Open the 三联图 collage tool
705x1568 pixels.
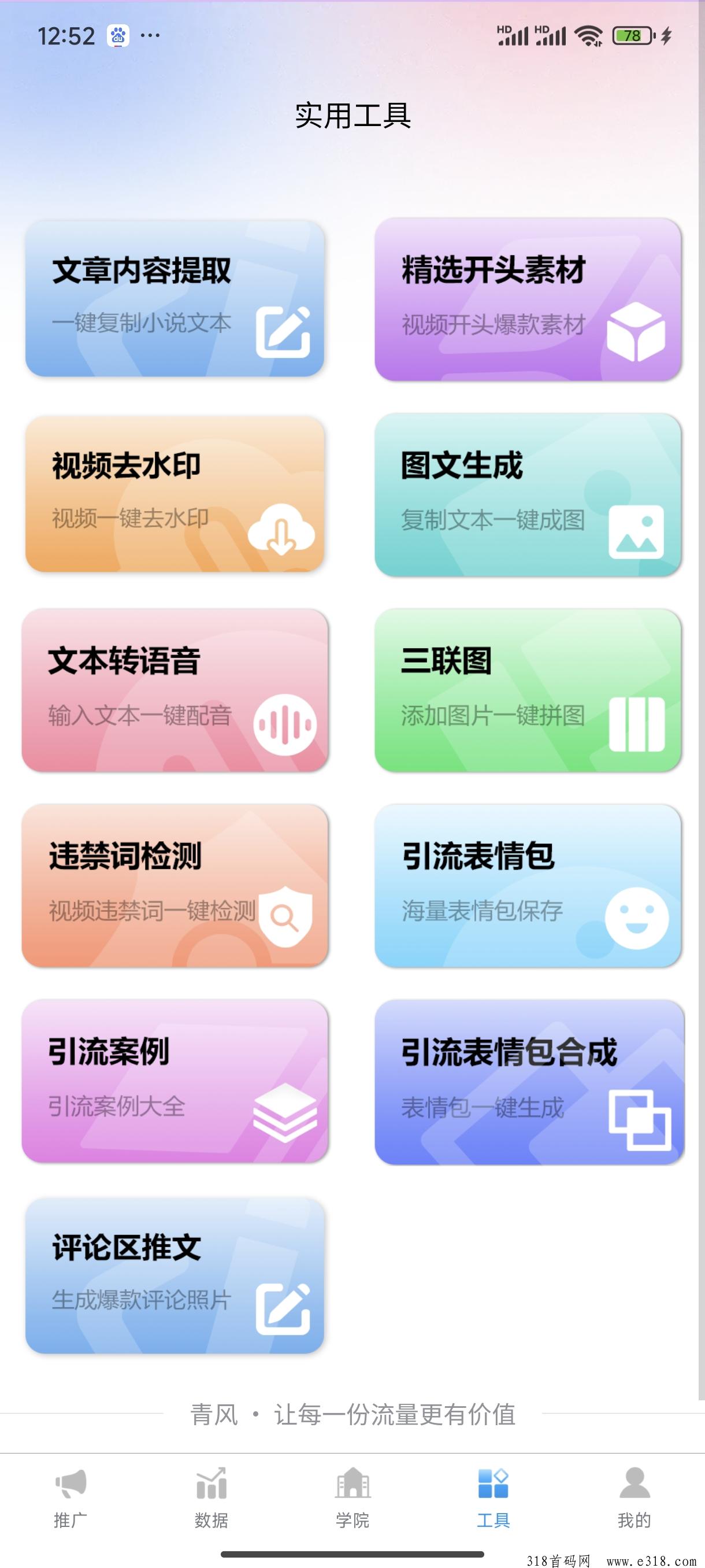(528, 690)
